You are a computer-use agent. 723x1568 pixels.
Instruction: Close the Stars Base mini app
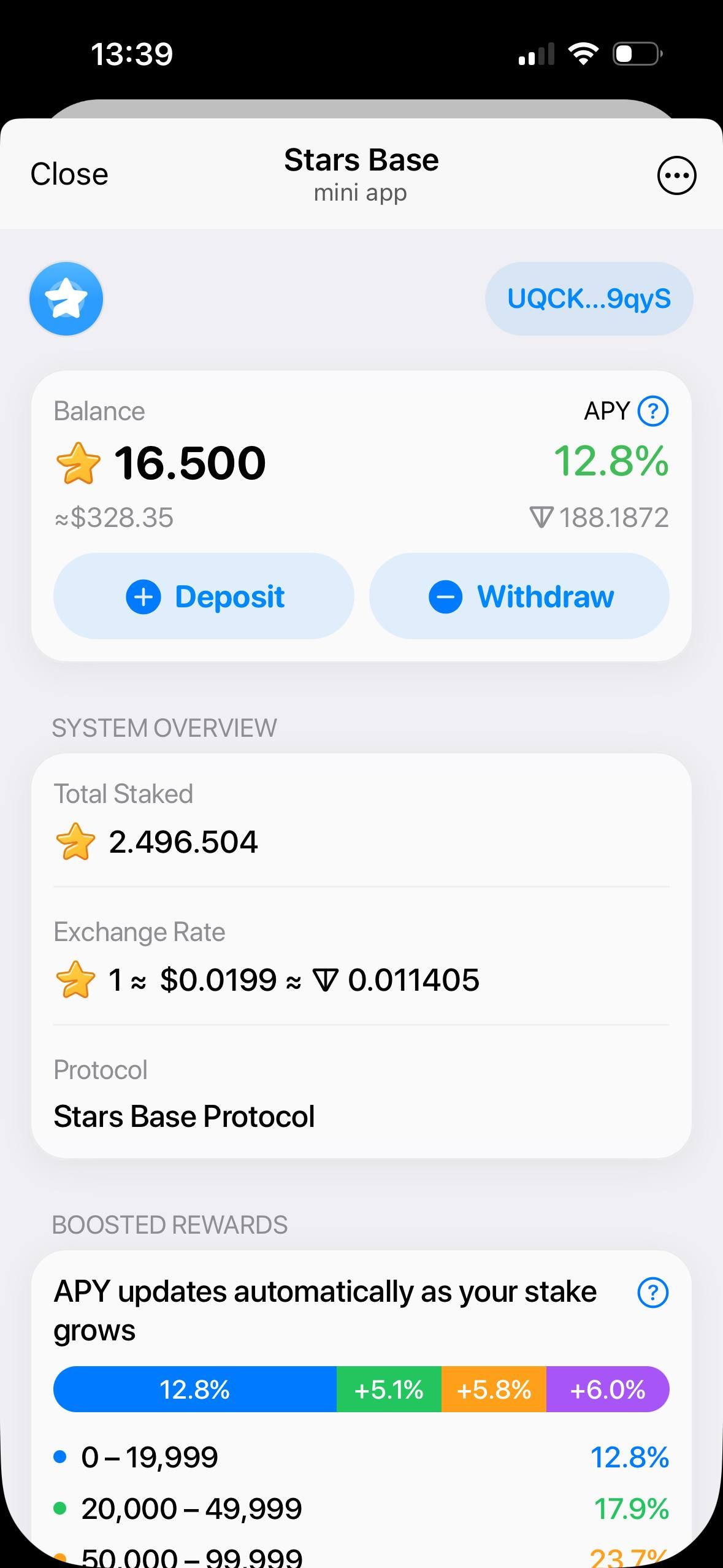[x=69, y=174]
